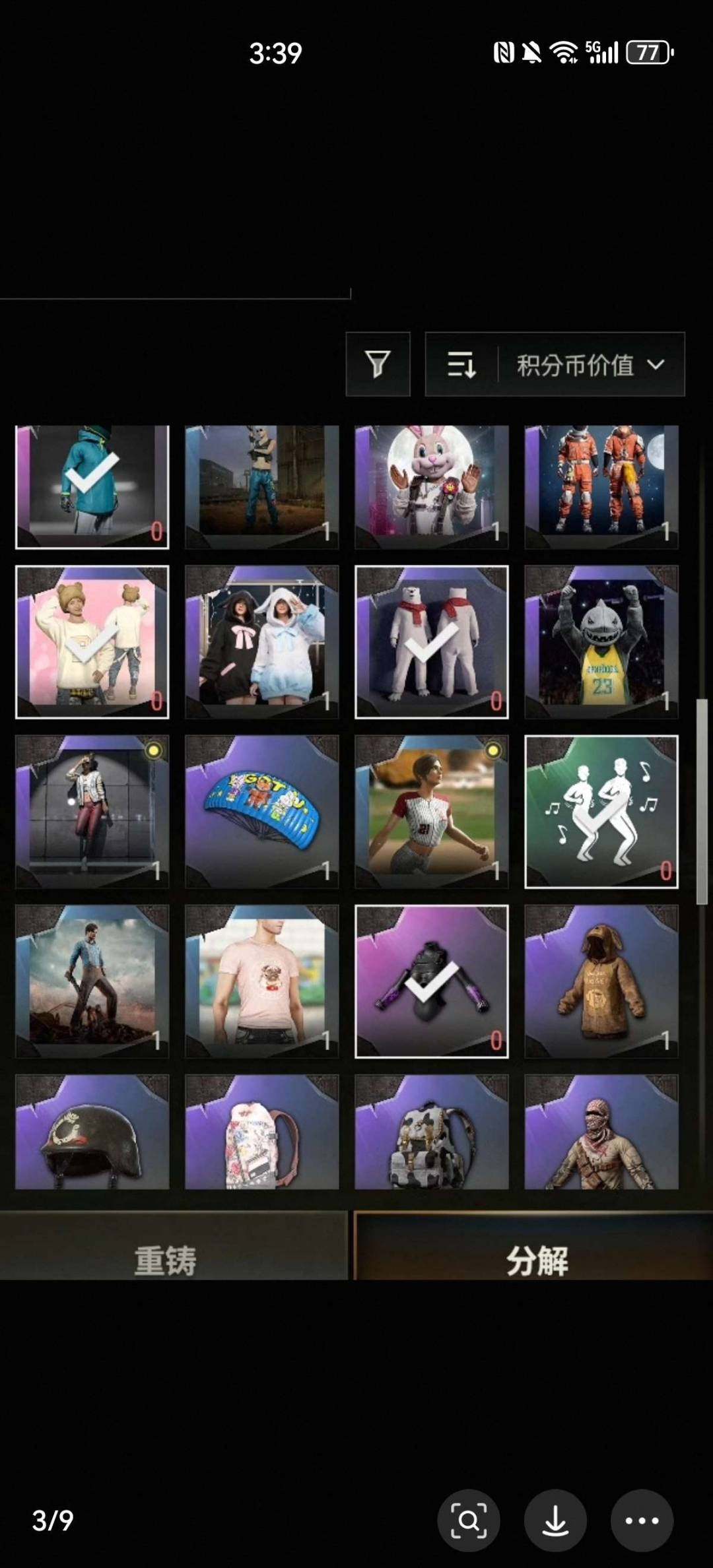The width and height of the screenshot is (713, 1568).
Task: Open the filter funnel icon
Action: [378, 364]
